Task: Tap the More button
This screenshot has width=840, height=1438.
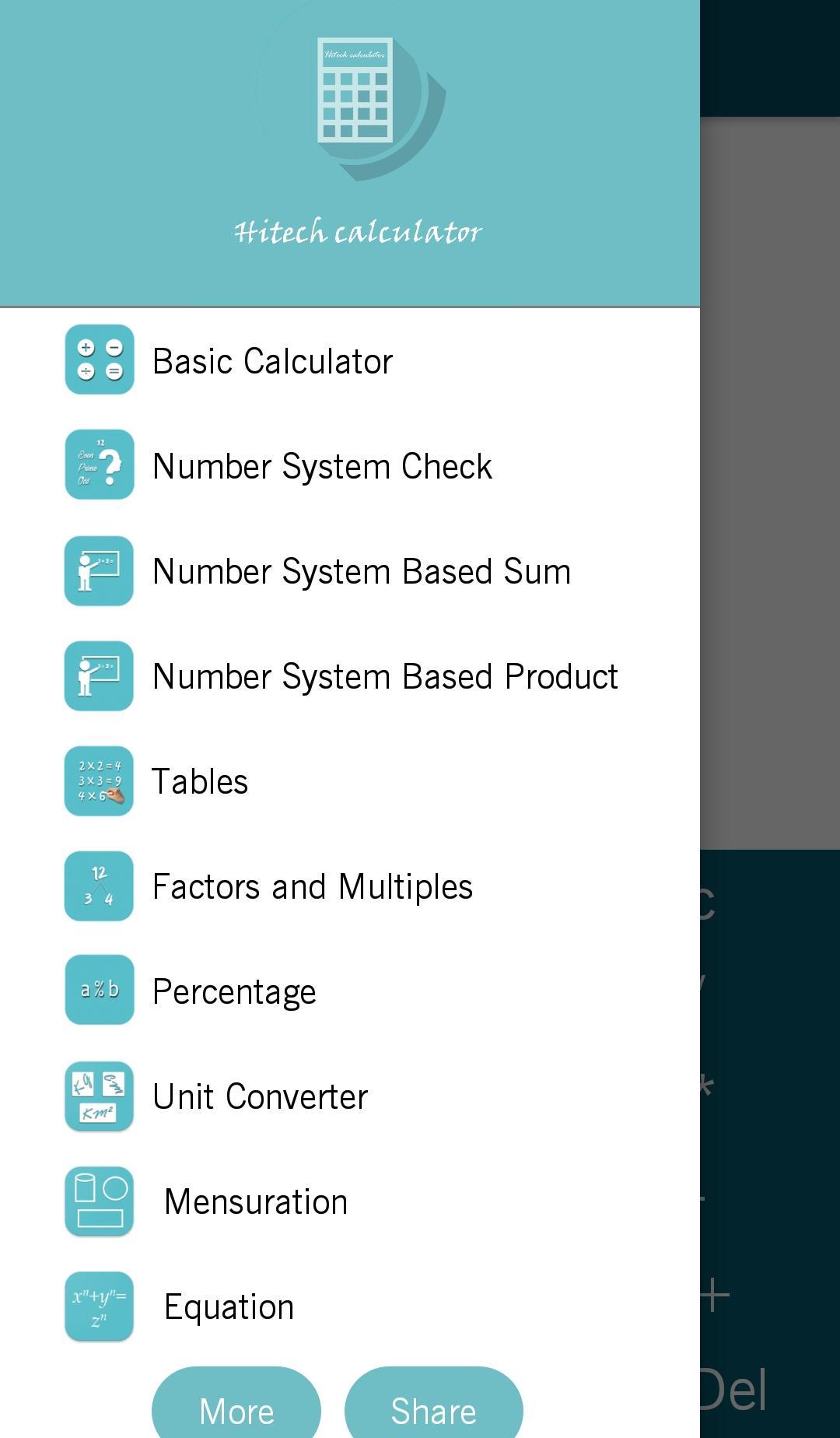Action: (236, 1408)
